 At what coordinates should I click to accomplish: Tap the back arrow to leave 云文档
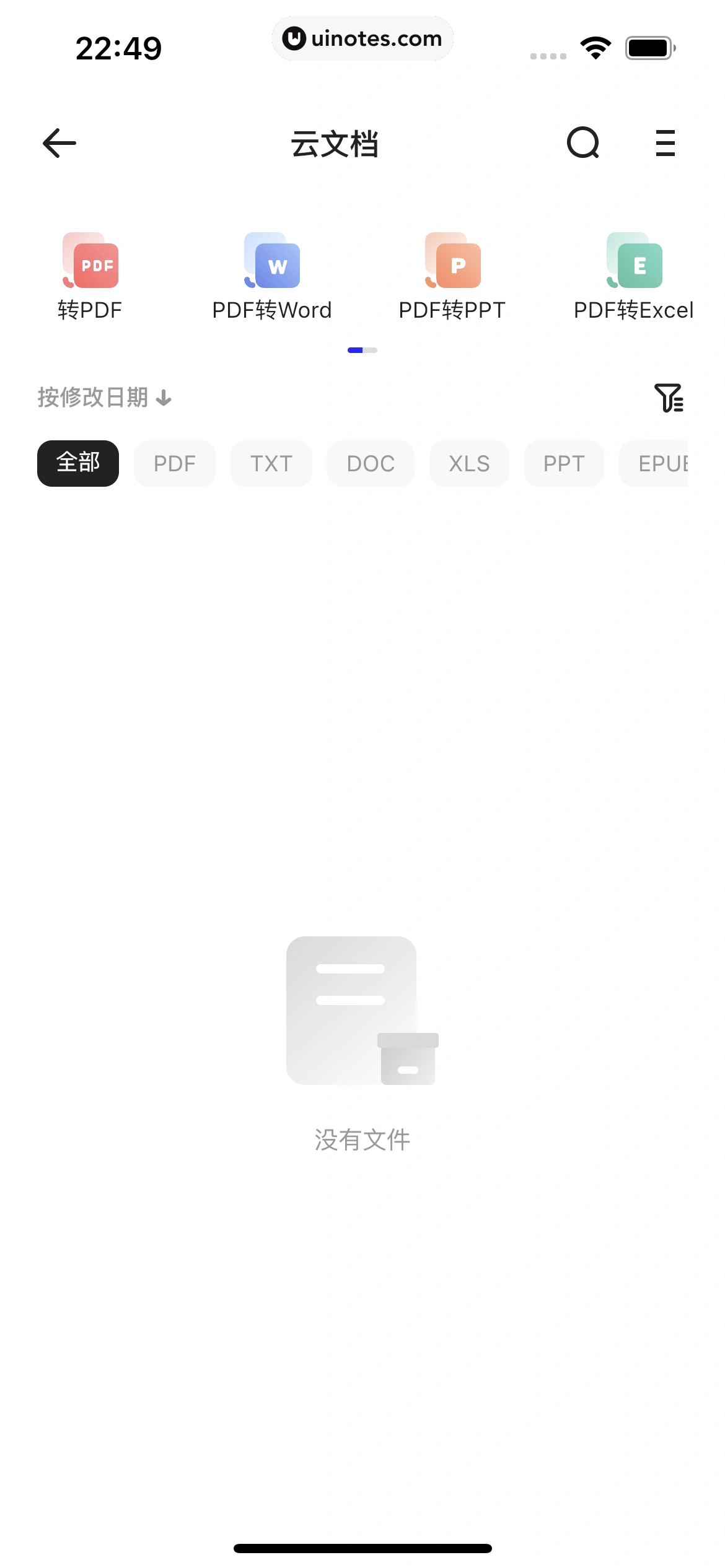coord(59,144)
